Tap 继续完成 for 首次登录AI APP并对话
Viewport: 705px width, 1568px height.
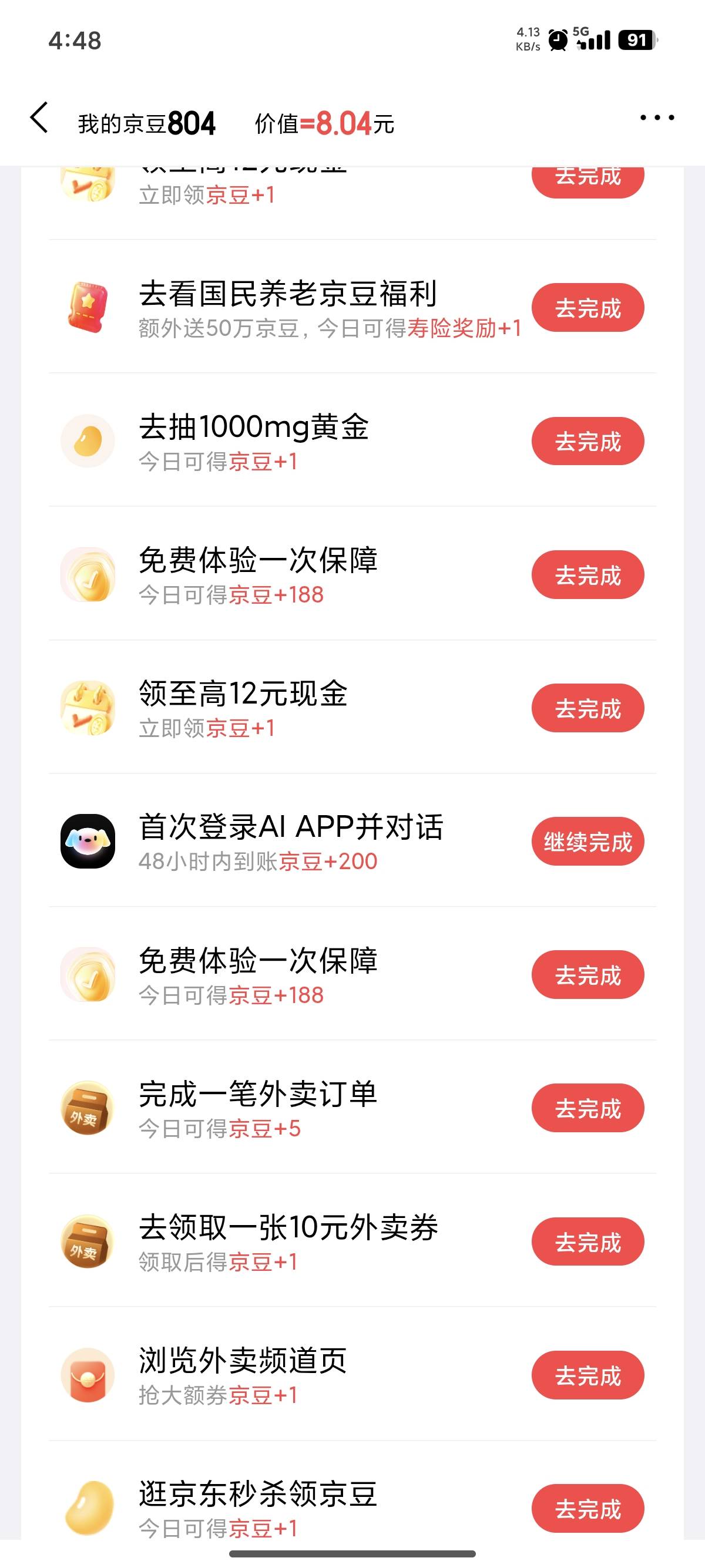[x=587, y=842]
